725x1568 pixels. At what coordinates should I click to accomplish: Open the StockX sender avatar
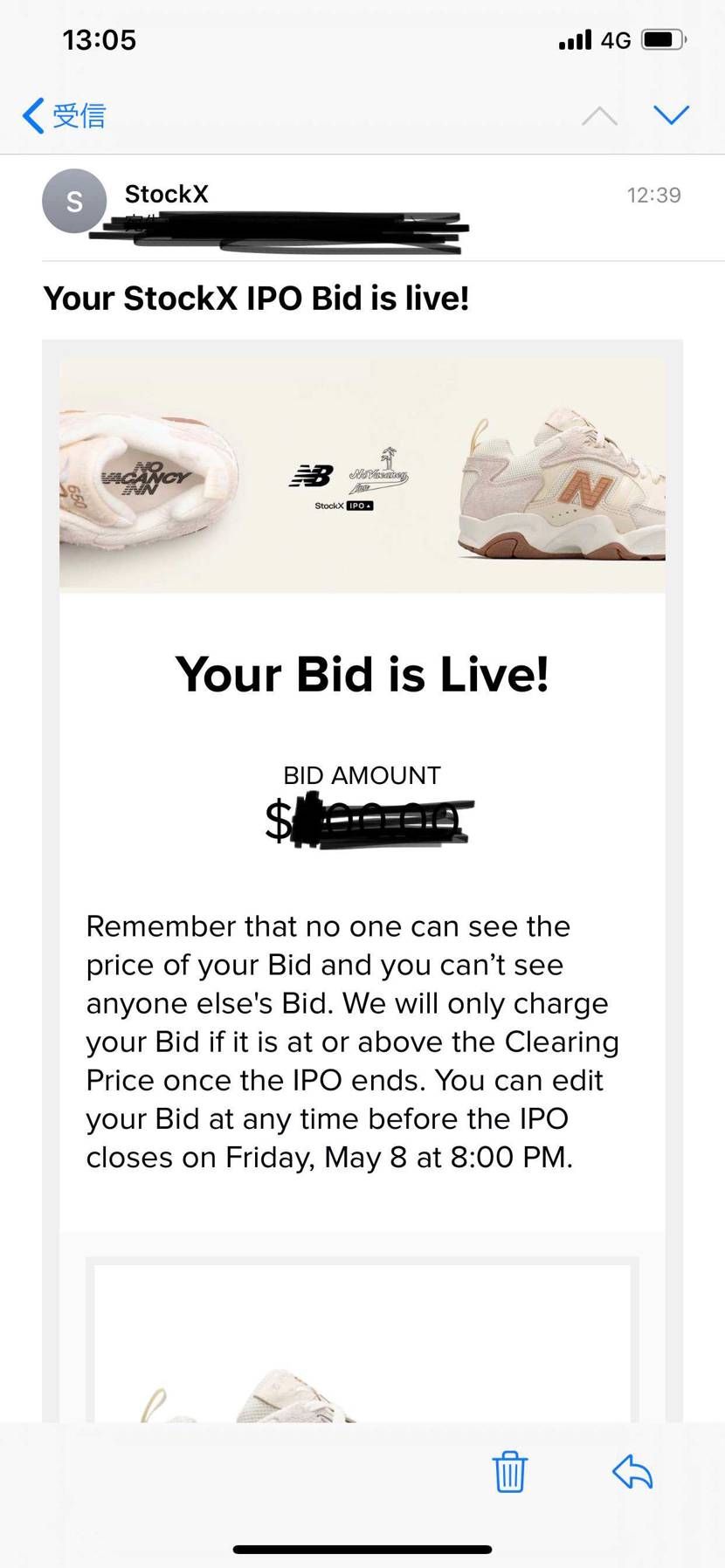point(74,202)
